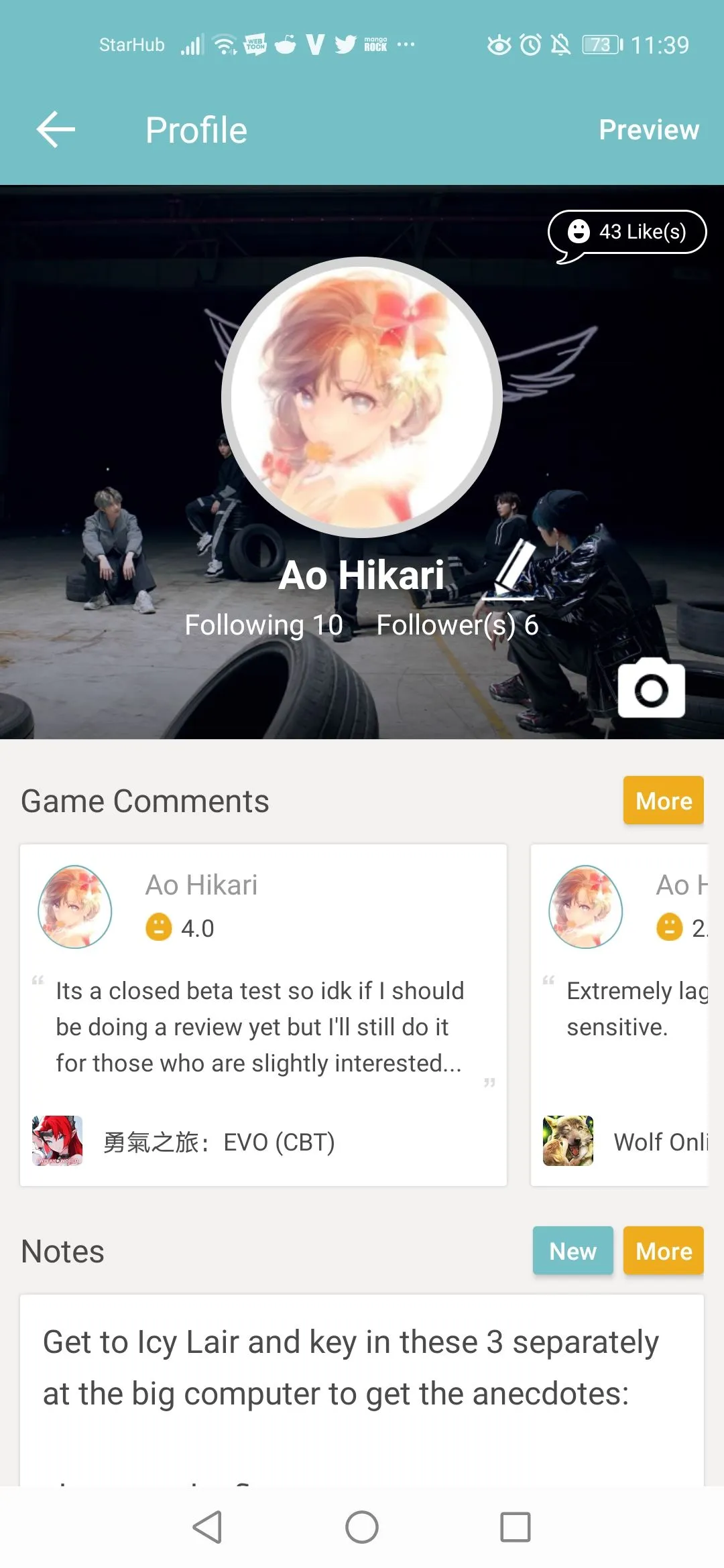The image size is (724, 1568).
Task: Open recent apps from navigation bar
Action: coord(515,1527)
